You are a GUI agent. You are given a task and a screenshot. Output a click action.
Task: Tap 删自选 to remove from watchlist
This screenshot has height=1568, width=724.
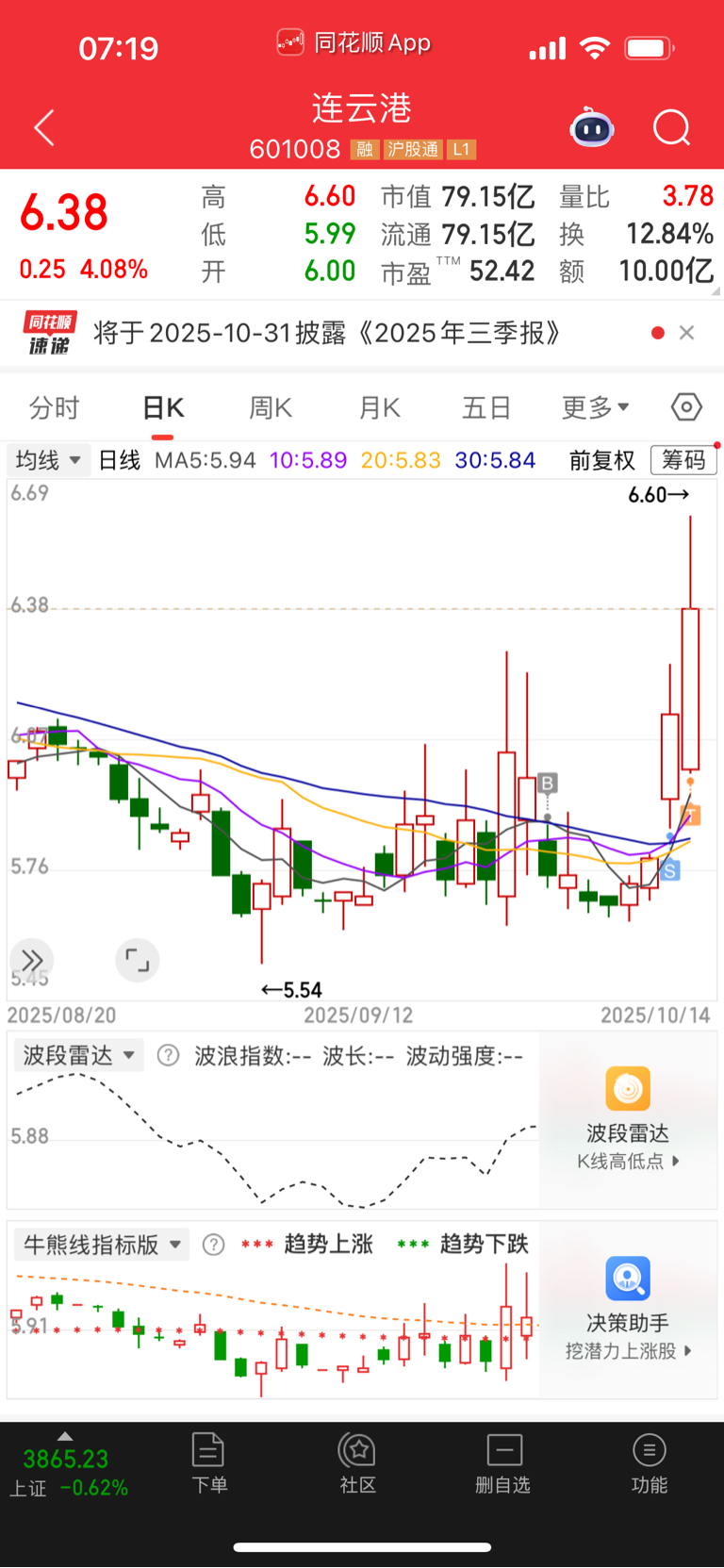pyautogui.click(x=503, y=1463)
